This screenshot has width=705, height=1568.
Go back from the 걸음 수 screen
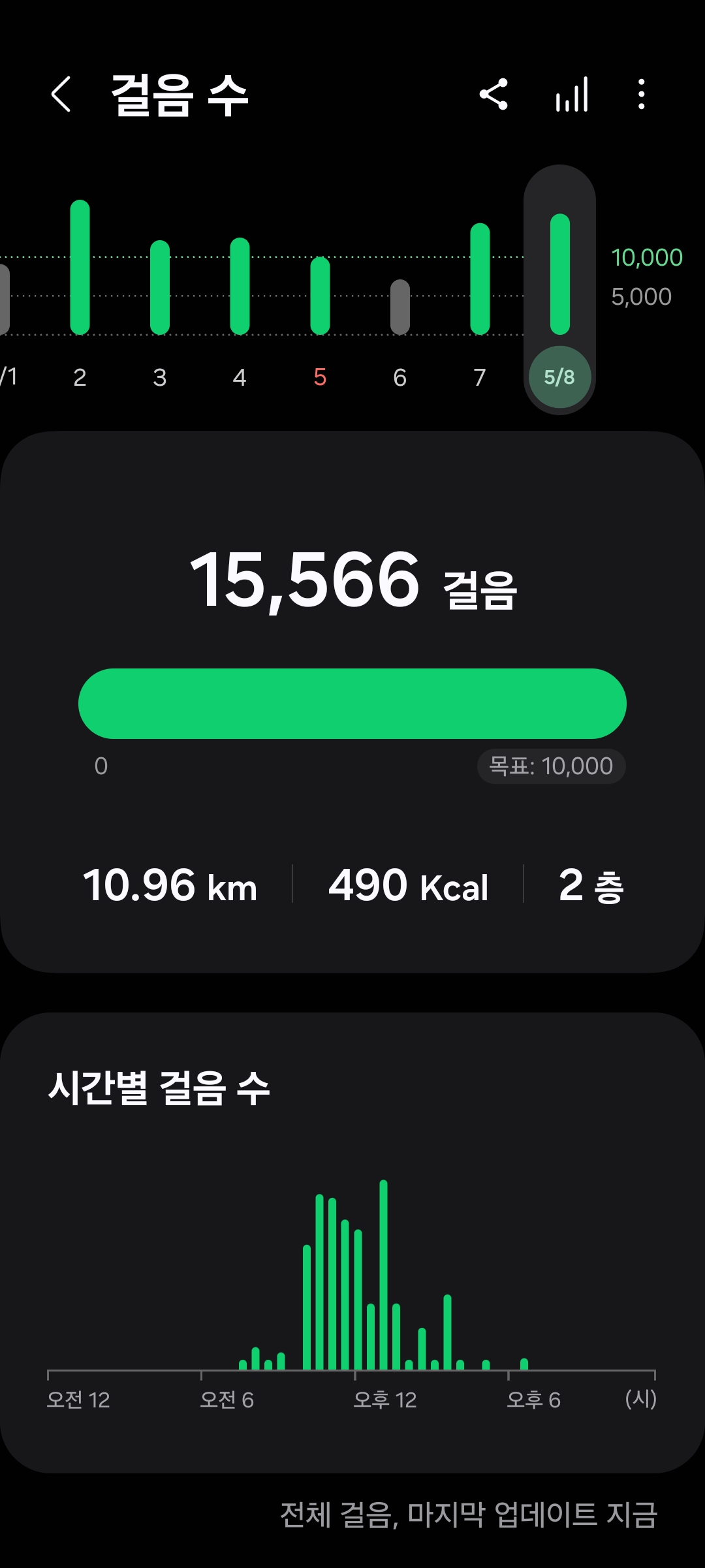[x=61, y=95]
